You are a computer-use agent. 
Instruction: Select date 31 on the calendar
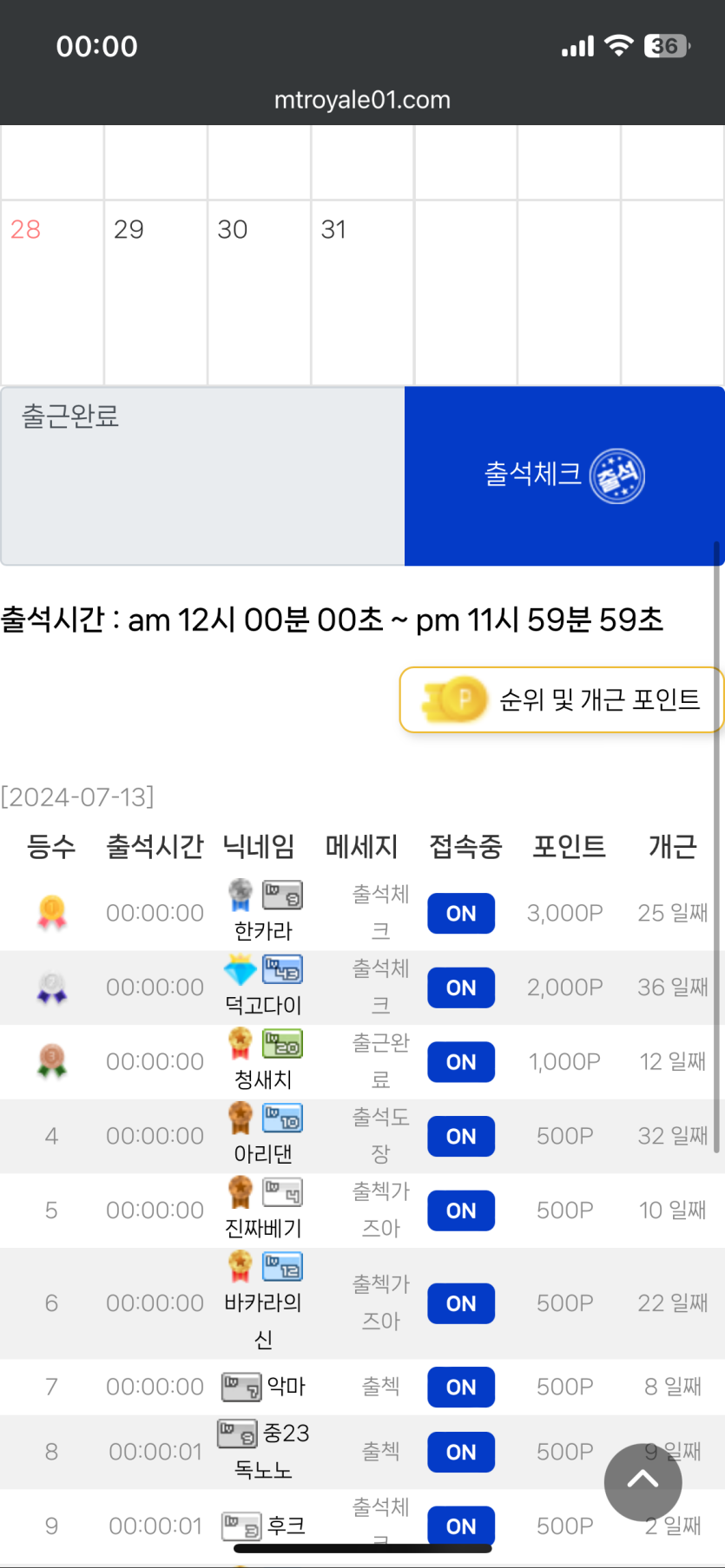click(362, 292)
